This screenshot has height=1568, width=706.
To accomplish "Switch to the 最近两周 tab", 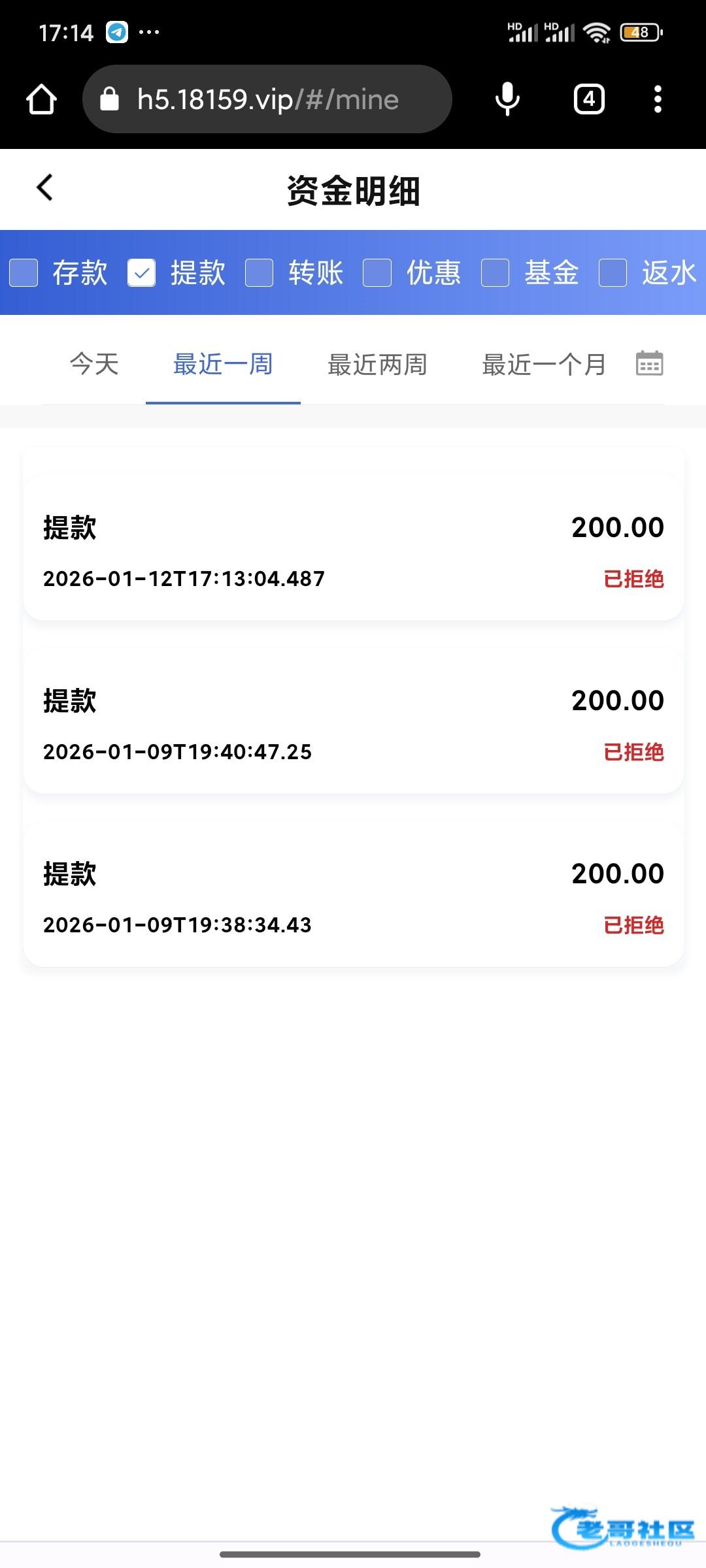I will coord(377,365).
